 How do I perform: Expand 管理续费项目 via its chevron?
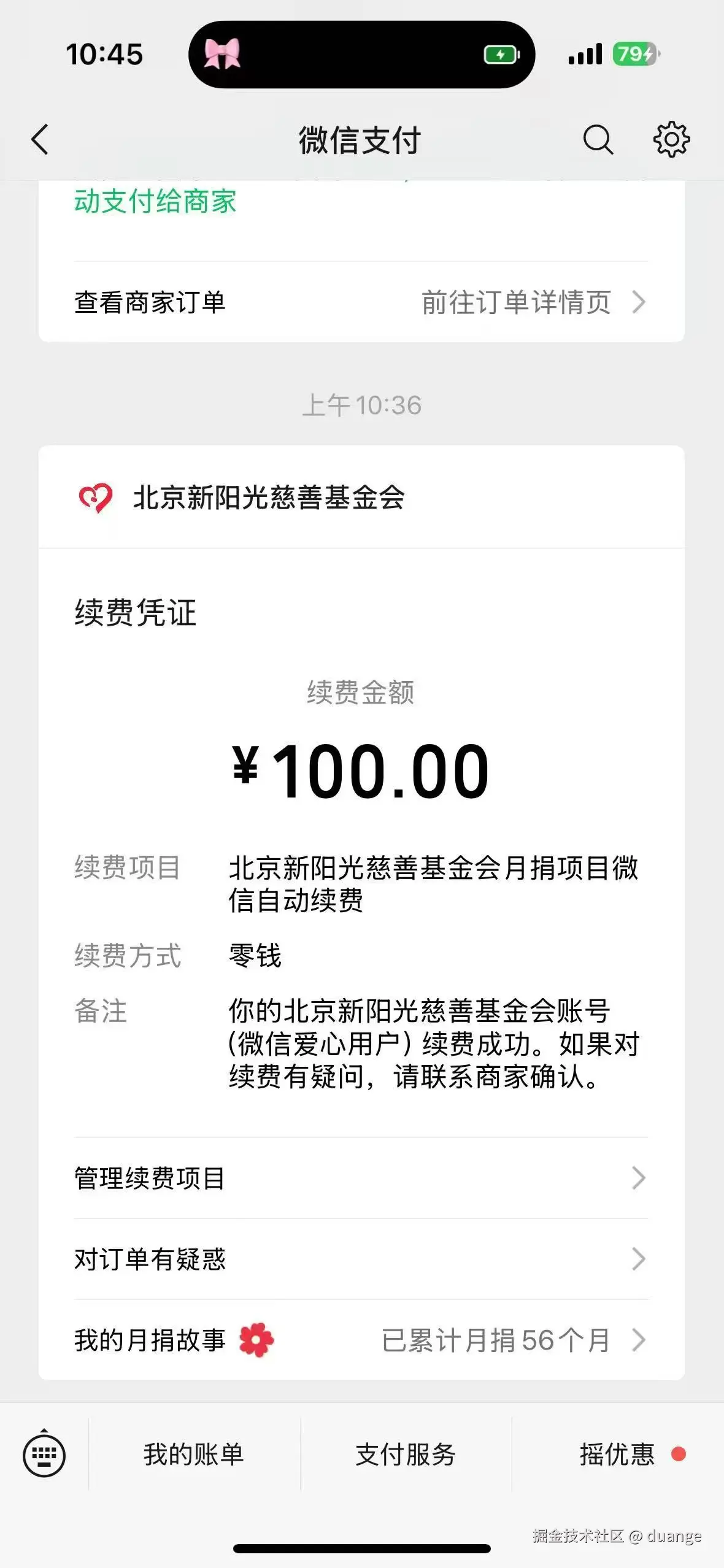click(638, 1177)
